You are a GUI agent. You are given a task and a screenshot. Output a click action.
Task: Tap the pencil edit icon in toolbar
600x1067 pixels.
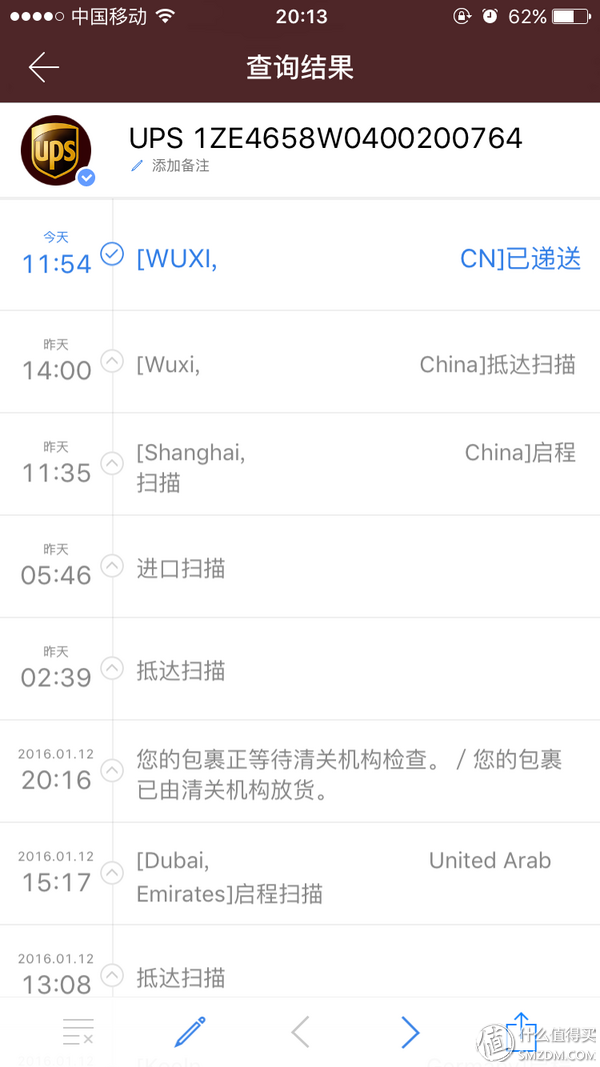tap(190, 1032)
